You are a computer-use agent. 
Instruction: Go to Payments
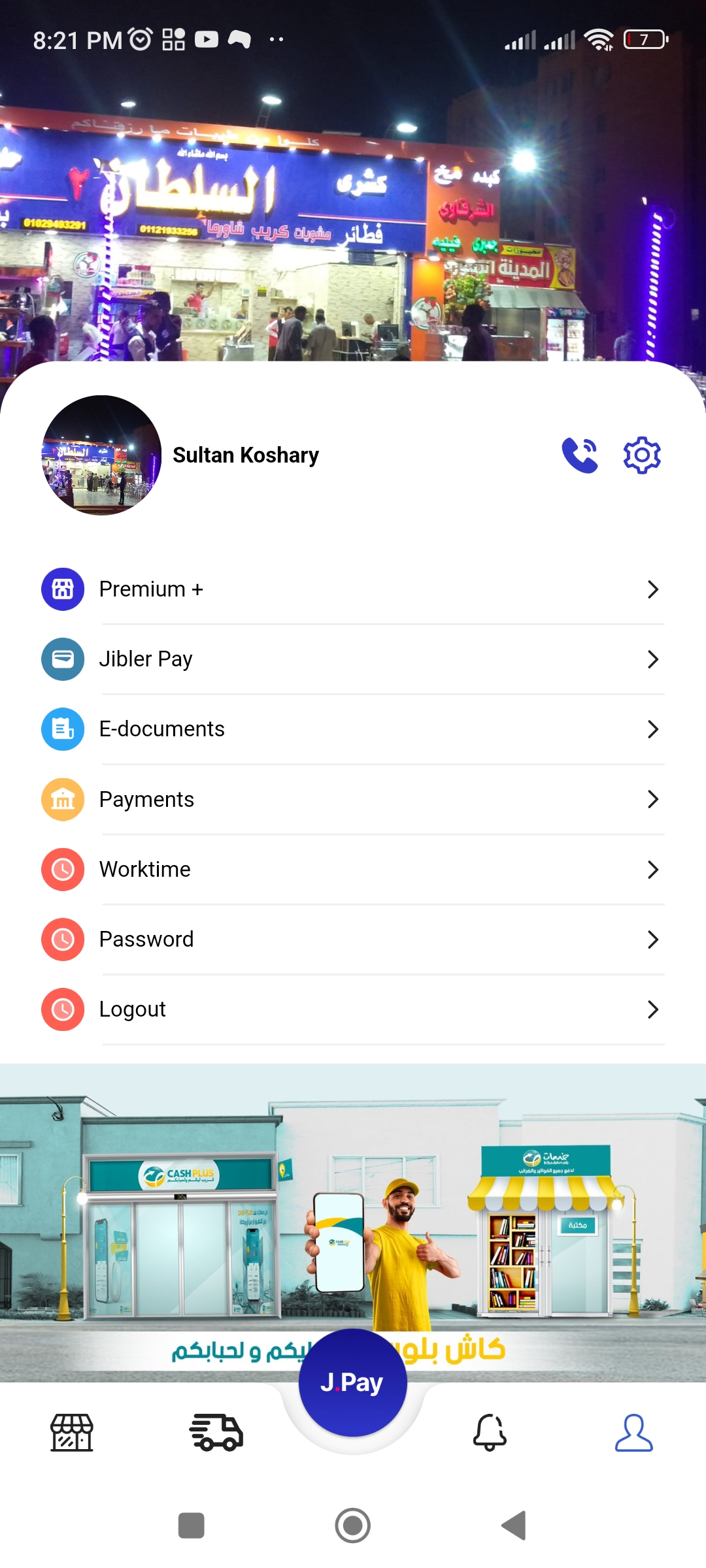click(353, 799)
